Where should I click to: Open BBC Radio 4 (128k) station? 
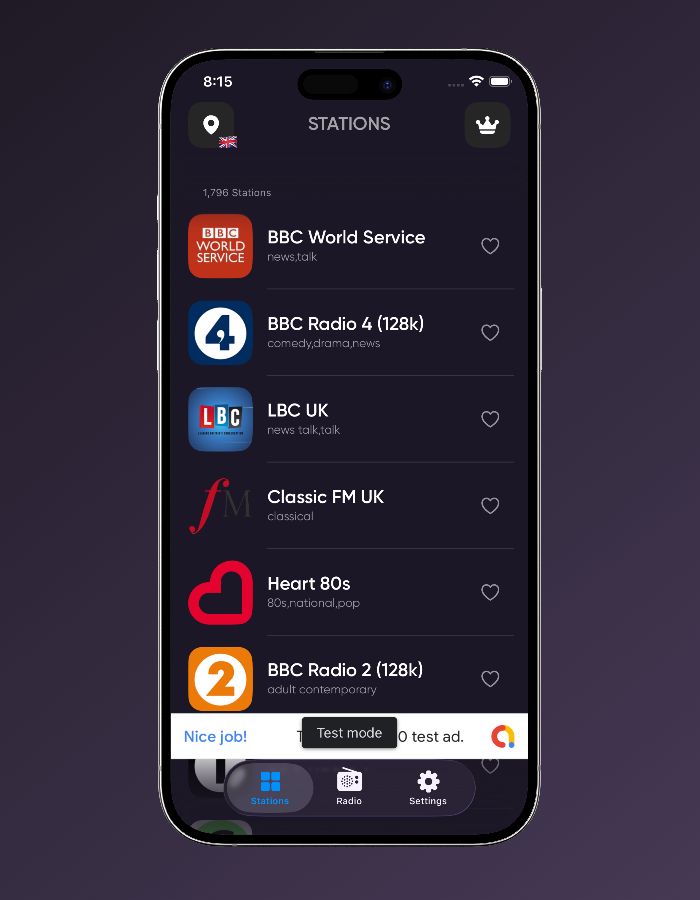click(x=346, y=332)
